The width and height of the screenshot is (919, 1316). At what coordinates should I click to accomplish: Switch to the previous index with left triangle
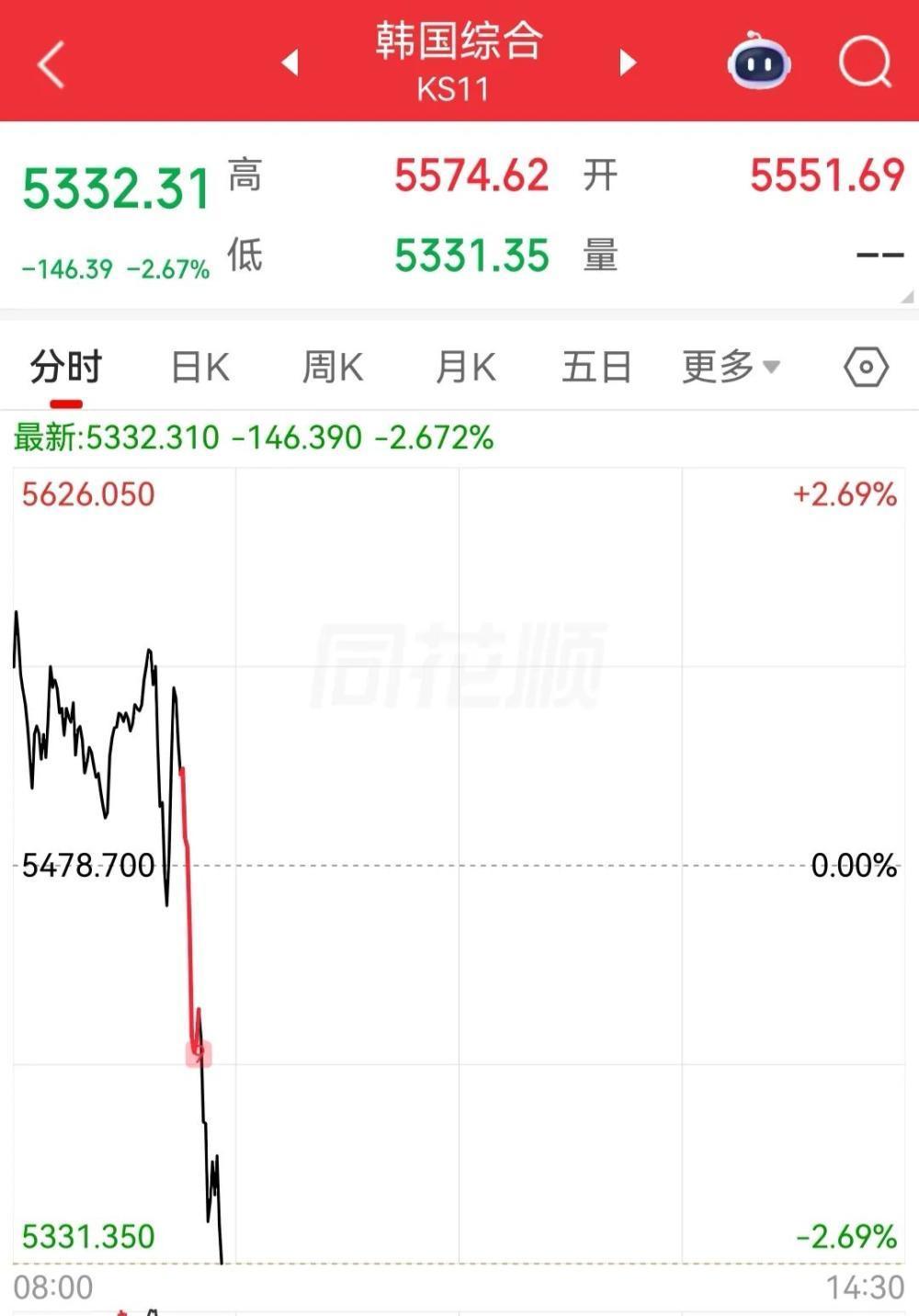[290, 63]
